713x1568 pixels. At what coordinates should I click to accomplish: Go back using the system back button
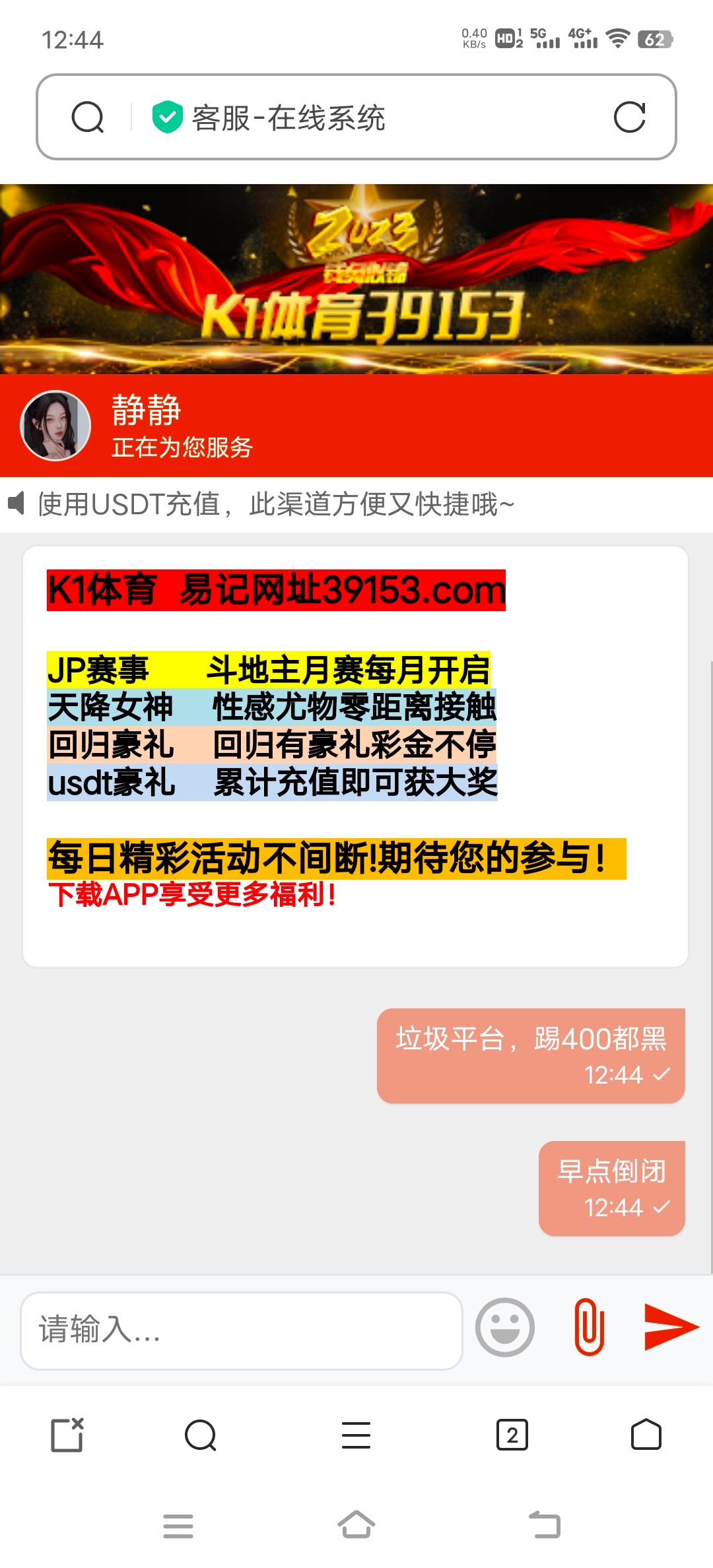click(545, 1525)
